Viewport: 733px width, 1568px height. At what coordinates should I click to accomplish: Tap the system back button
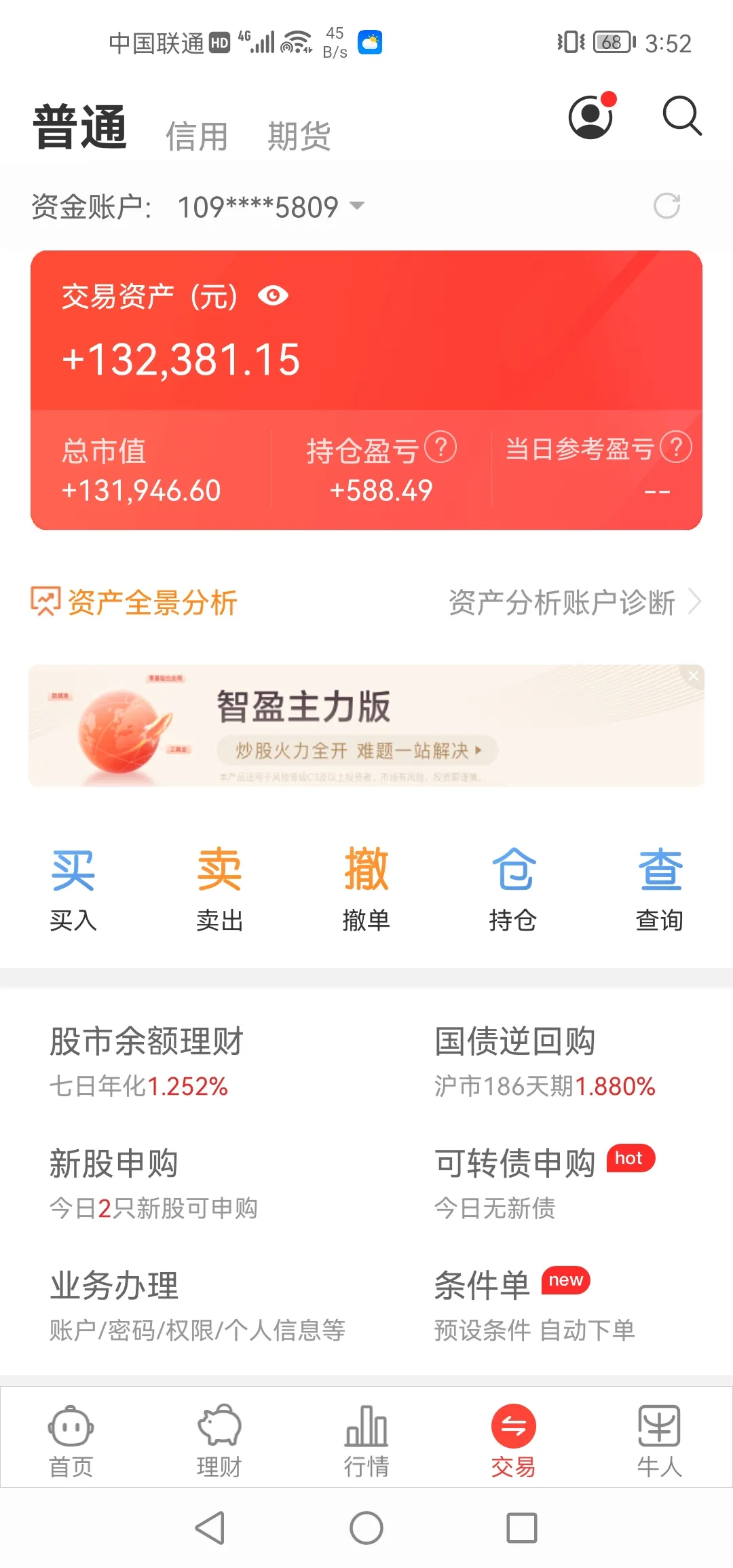pos(210,1528)
